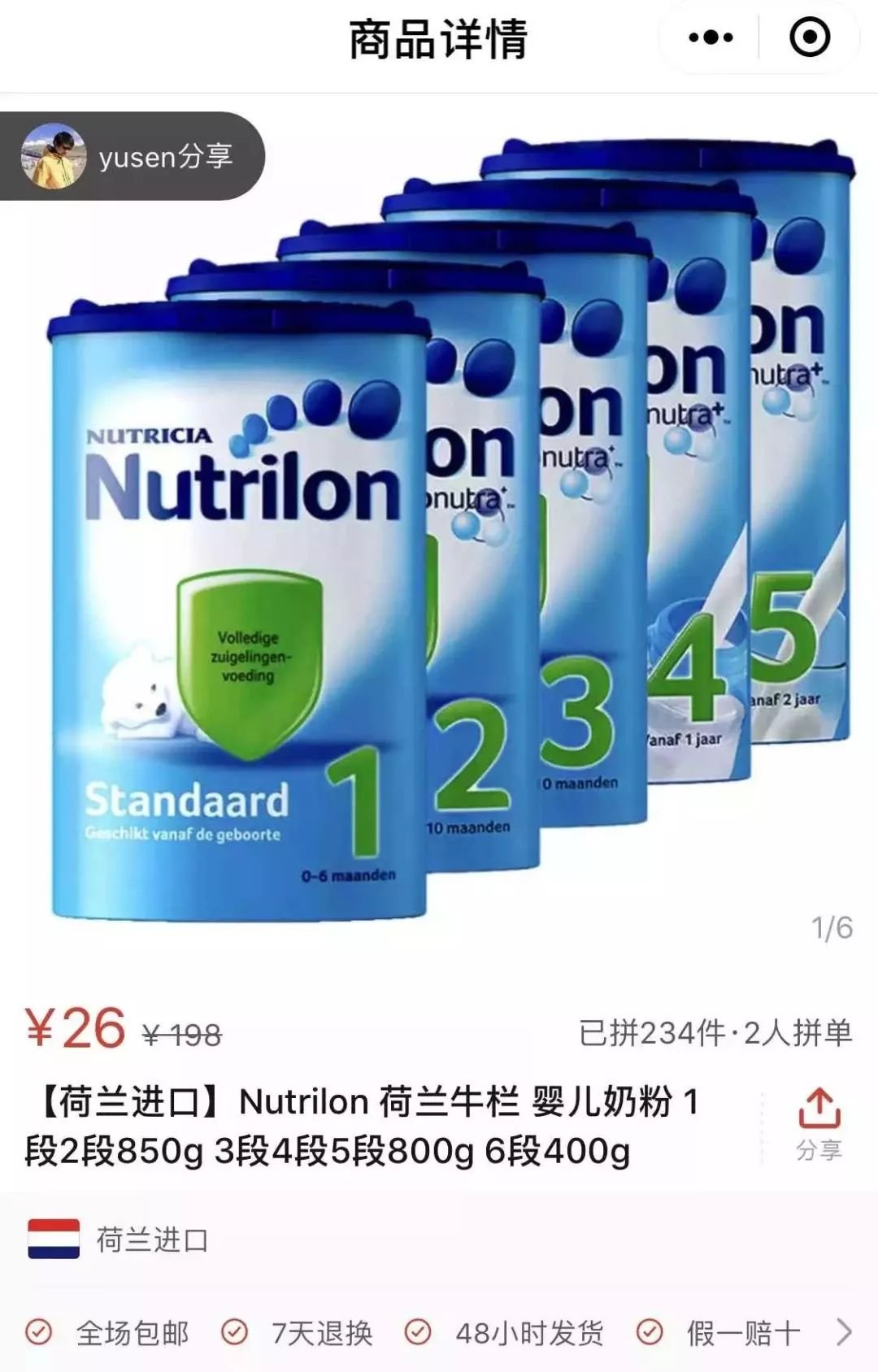Close the mini program with the circle button
Viewport: 878px width, 1372px height.
810,37
